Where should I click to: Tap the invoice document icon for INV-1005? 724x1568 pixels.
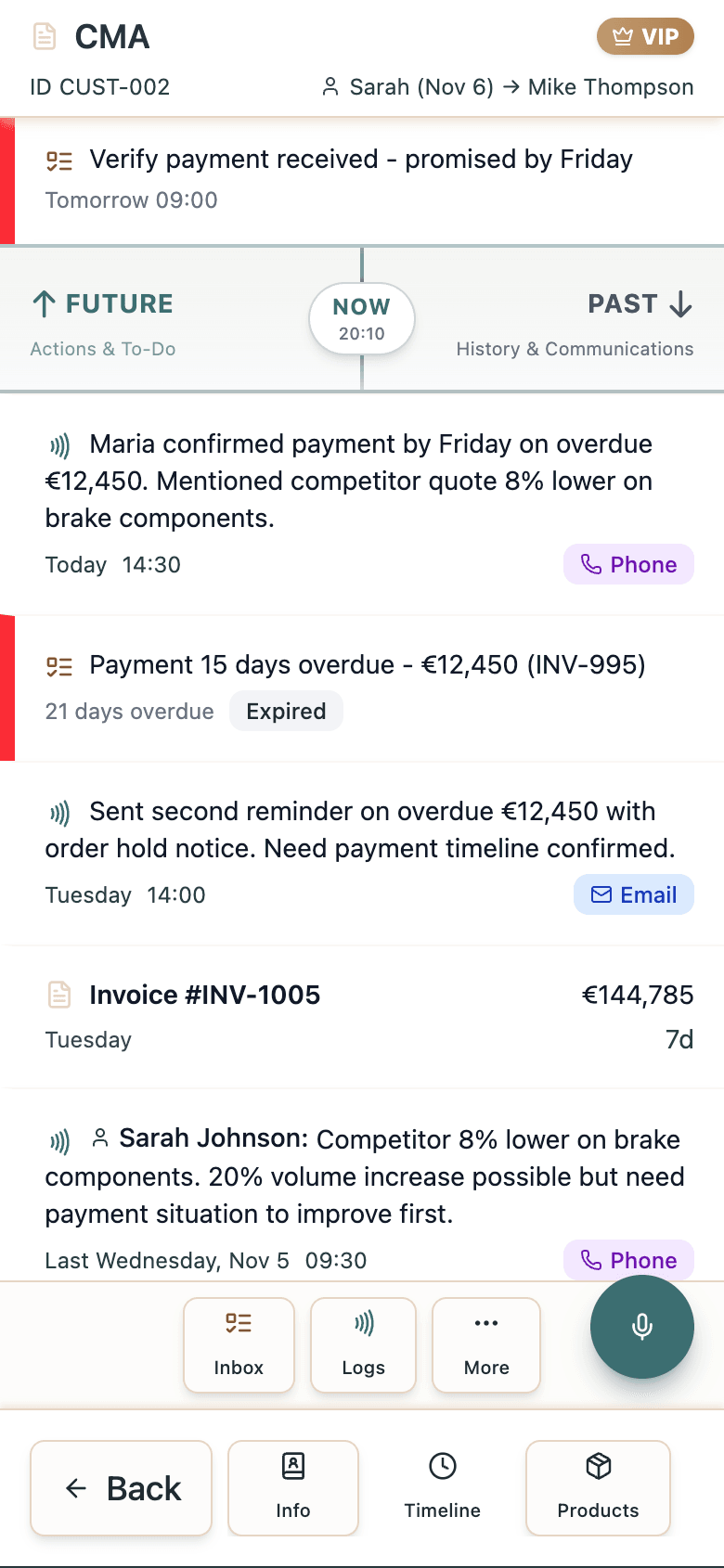pyautogui.click(x=58, y=994)
